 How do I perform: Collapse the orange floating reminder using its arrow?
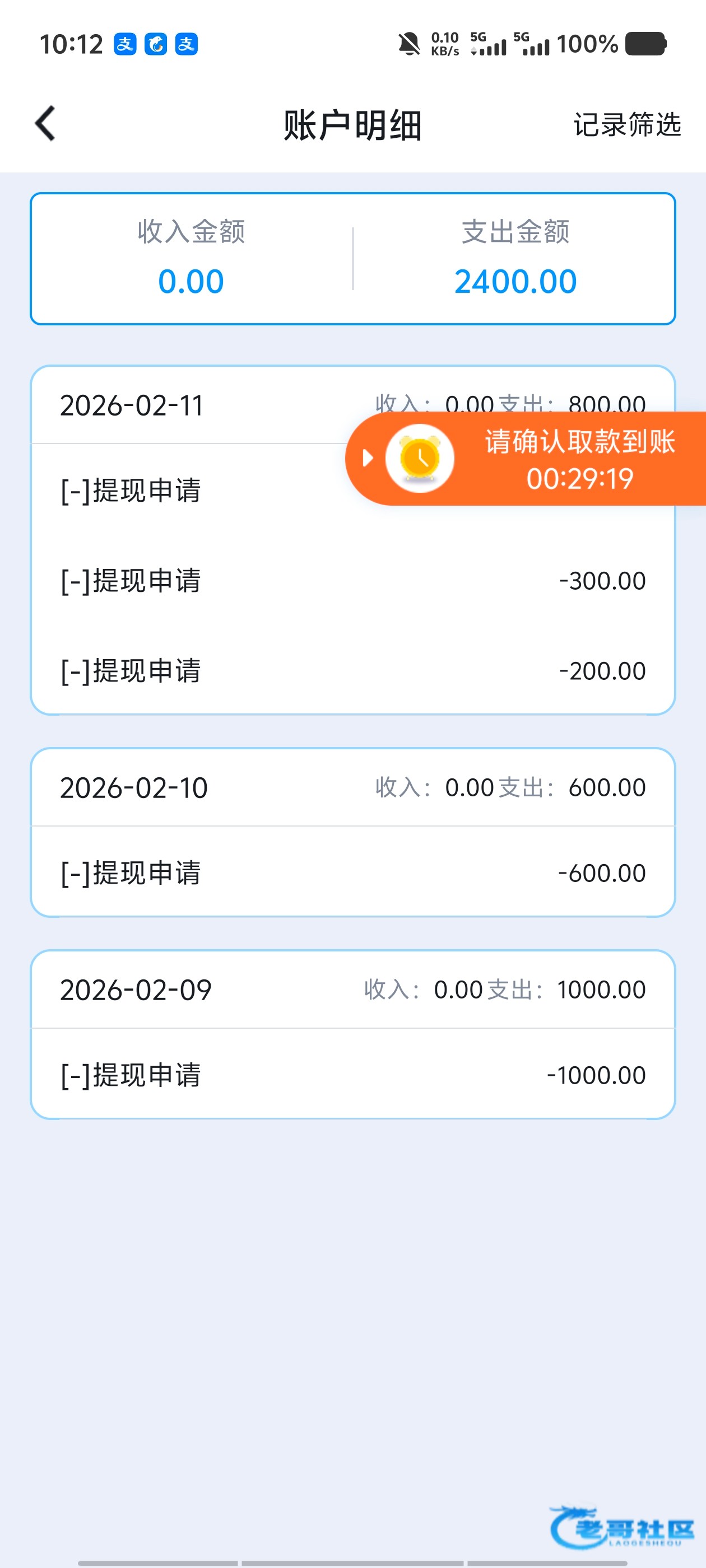pos(368,458)
